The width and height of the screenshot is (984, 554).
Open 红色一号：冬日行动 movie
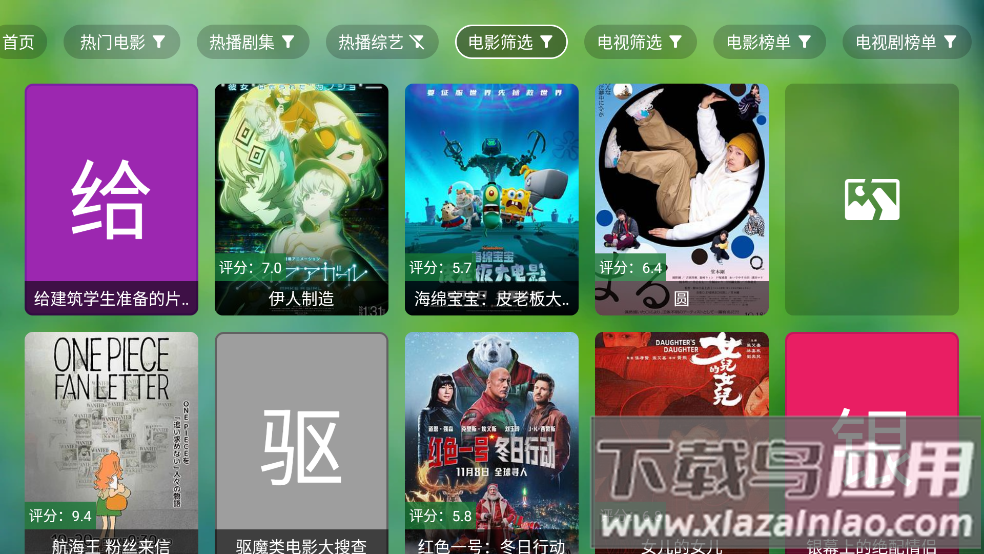[491, 440]
